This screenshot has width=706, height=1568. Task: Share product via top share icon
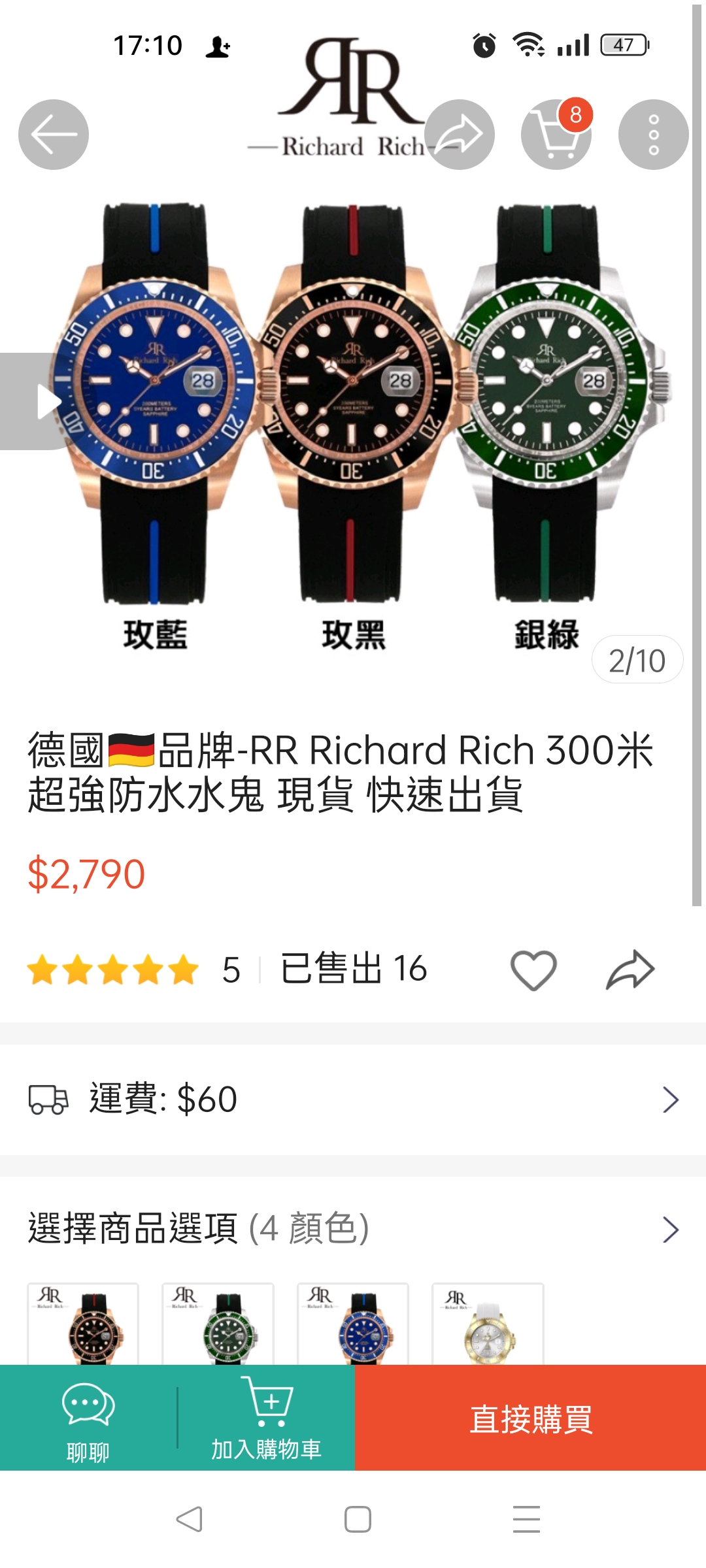[460, 135]
